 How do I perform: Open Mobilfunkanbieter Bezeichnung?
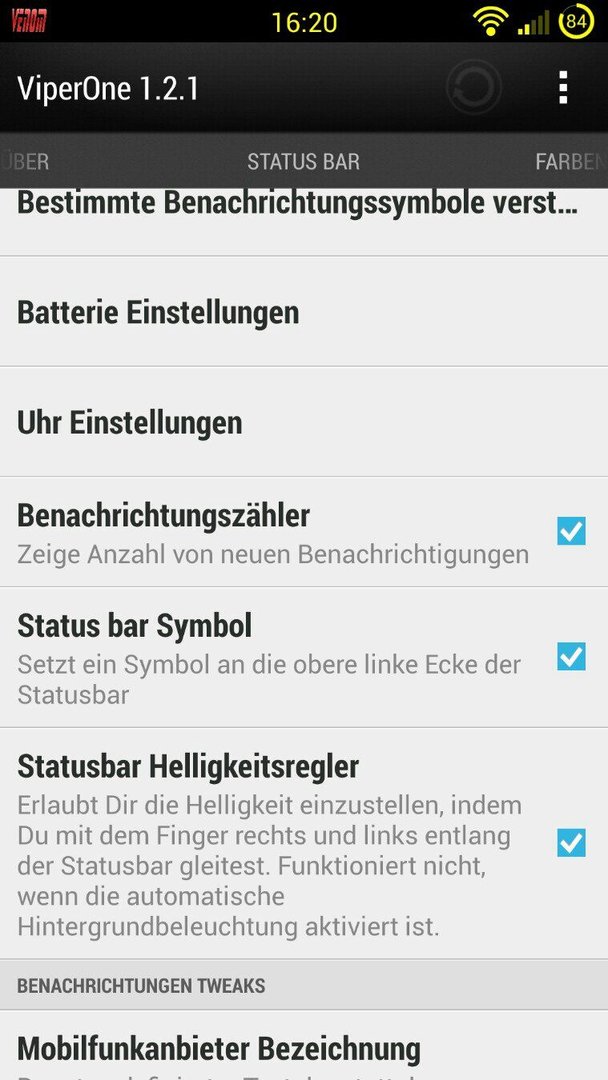[x=304, y=1046]
